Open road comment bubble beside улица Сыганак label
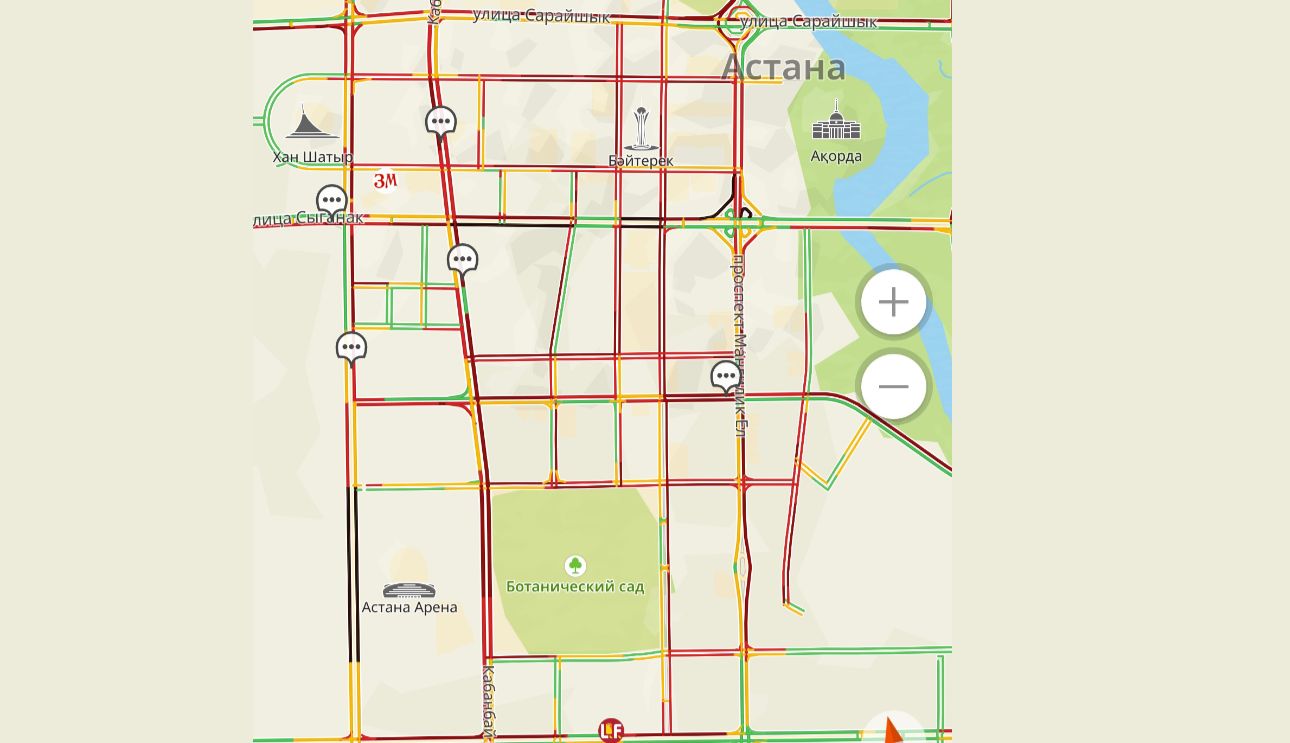 (x=332, y=201)
